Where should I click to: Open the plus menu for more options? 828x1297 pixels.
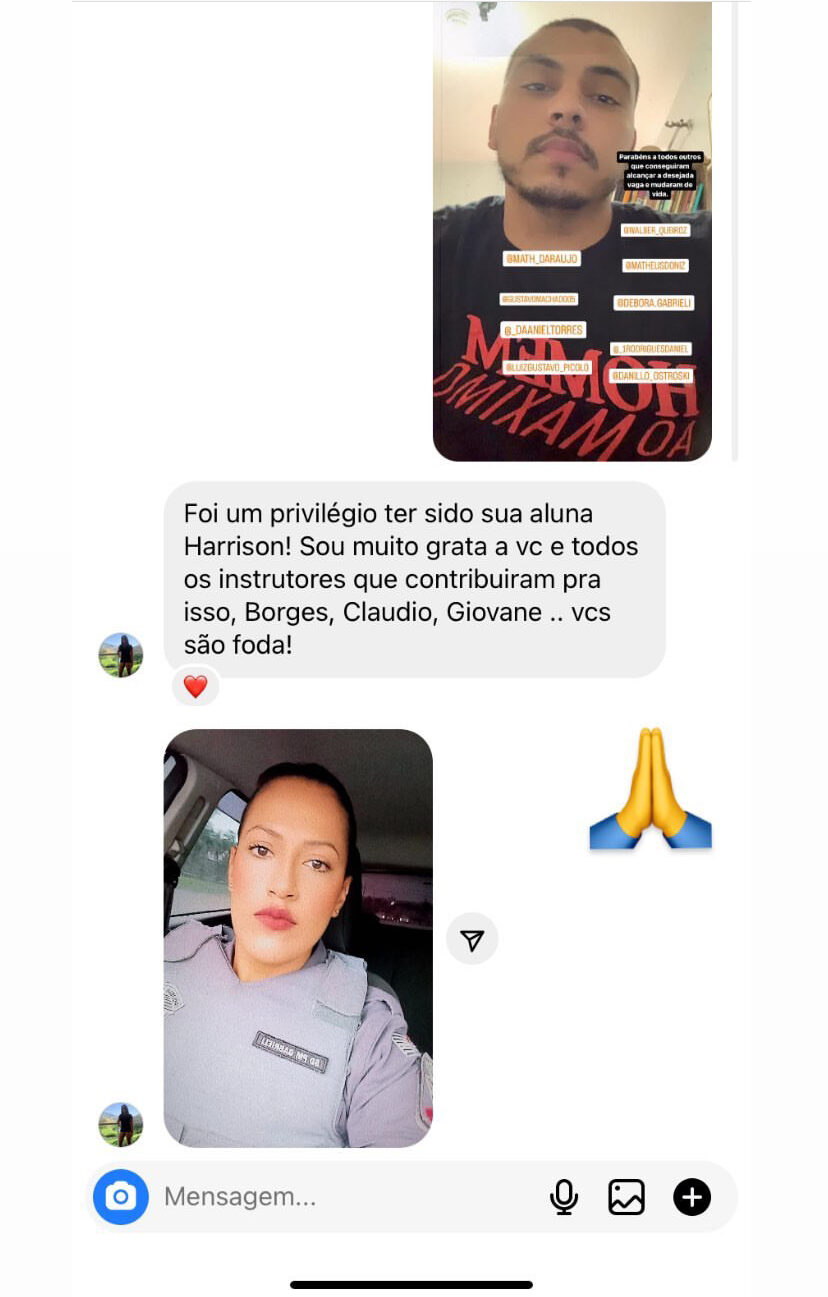click(692, 1196)
